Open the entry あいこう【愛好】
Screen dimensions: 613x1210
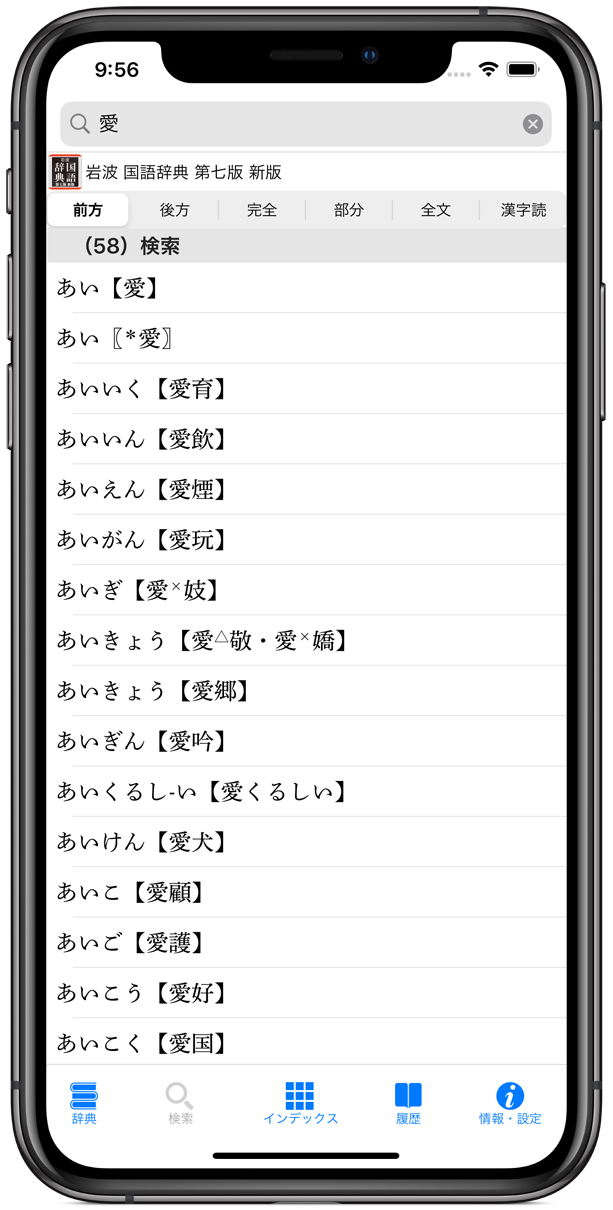(300, 993)
